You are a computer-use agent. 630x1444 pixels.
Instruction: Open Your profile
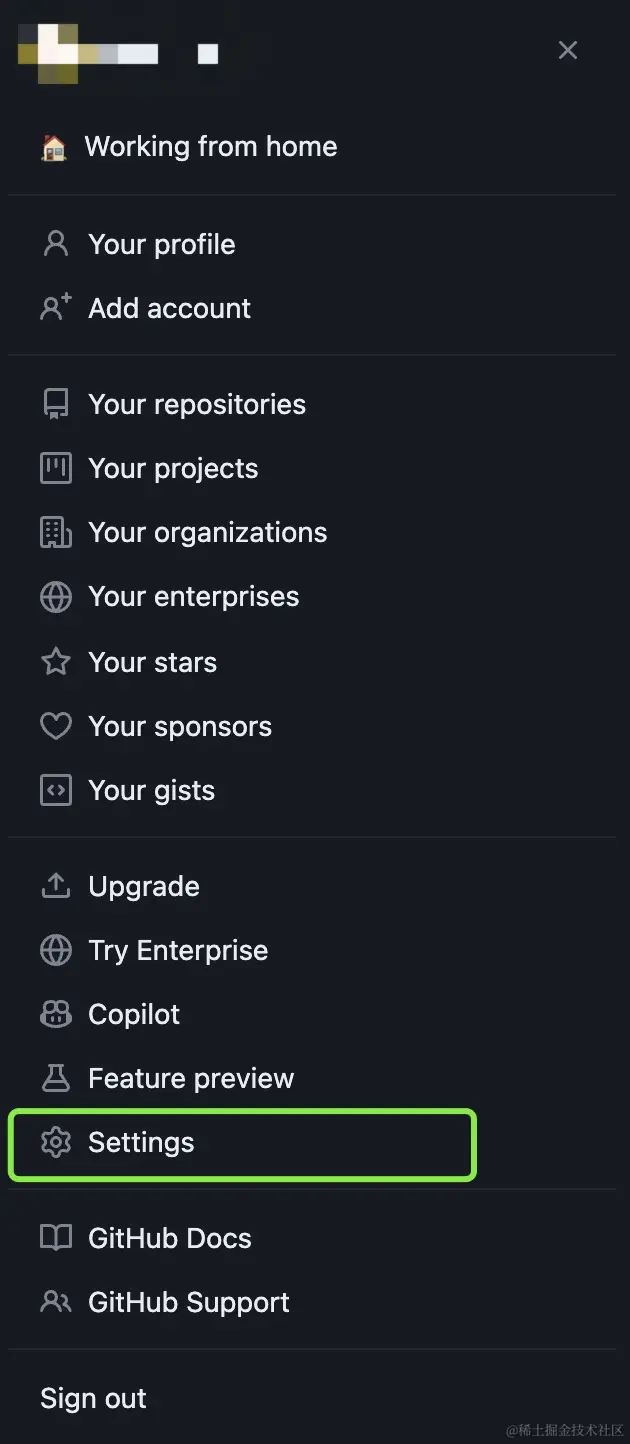(x=161, y=245)
